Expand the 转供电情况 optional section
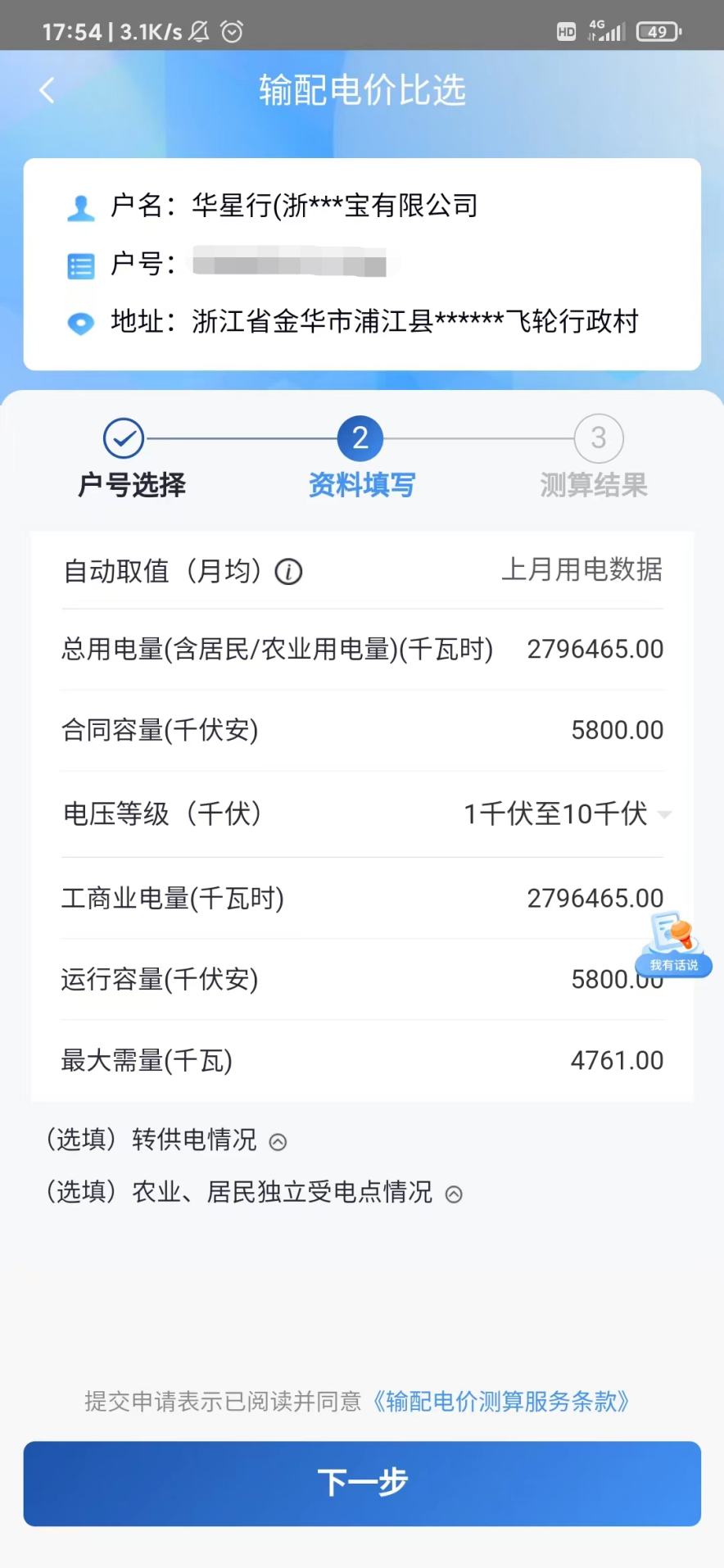The width and height of the screenshot is (724, 1568). (278, 1141)
